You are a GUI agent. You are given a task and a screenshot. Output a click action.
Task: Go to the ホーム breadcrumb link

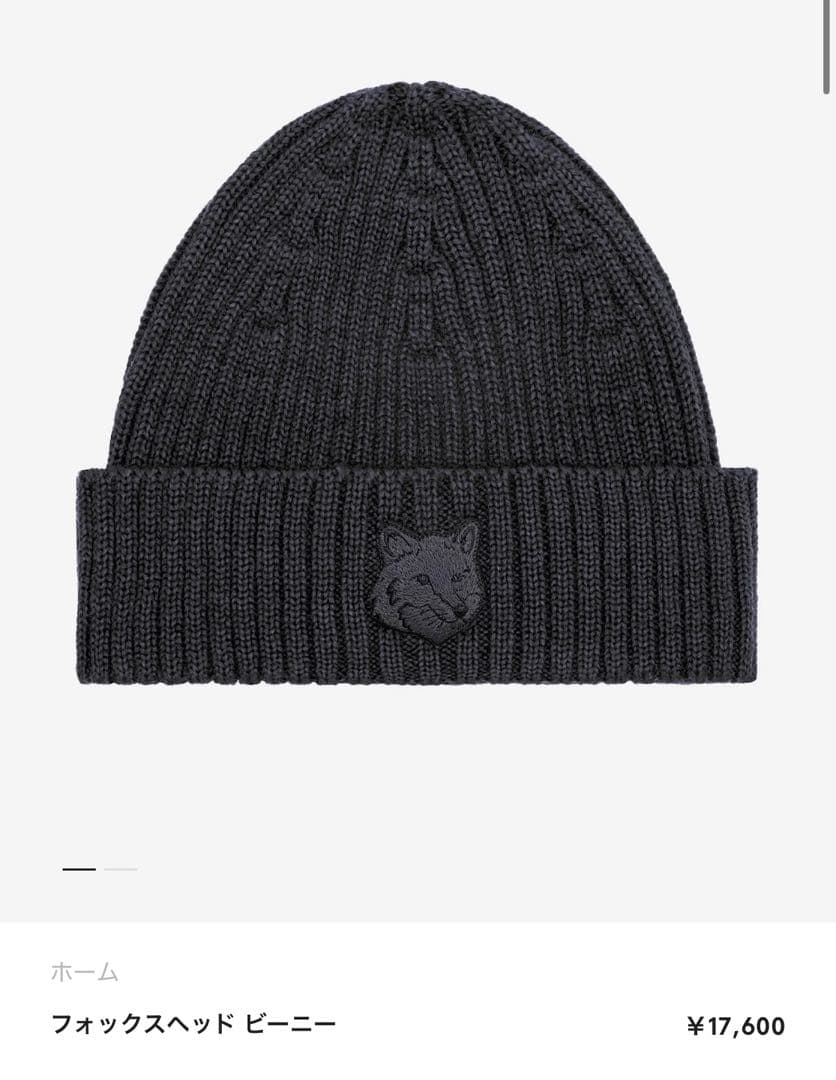pyautogui.click(x=85, y=971)
